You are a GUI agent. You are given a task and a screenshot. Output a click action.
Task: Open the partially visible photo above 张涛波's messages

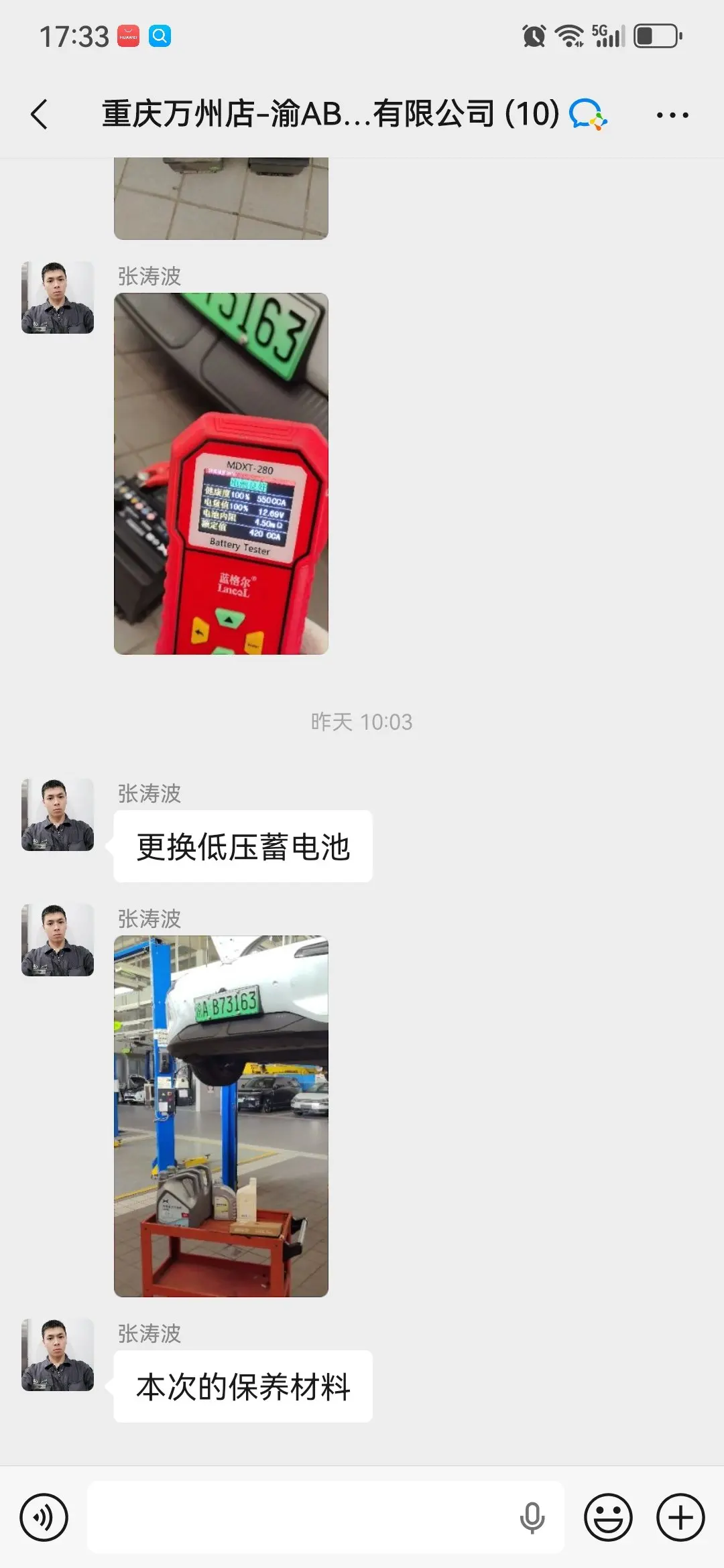(x=221, y=199)
